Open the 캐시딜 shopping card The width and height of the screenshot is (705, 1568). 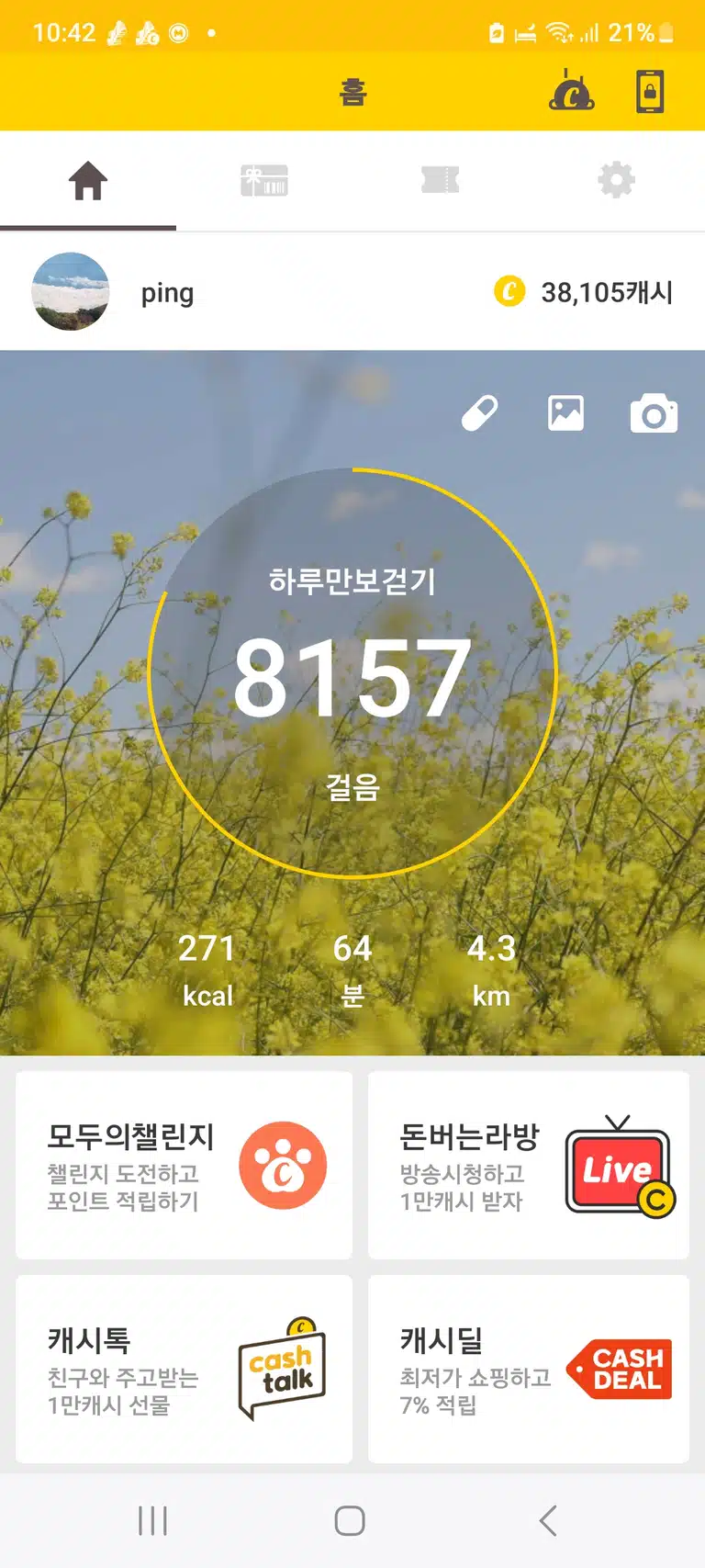coord(529,1369)
